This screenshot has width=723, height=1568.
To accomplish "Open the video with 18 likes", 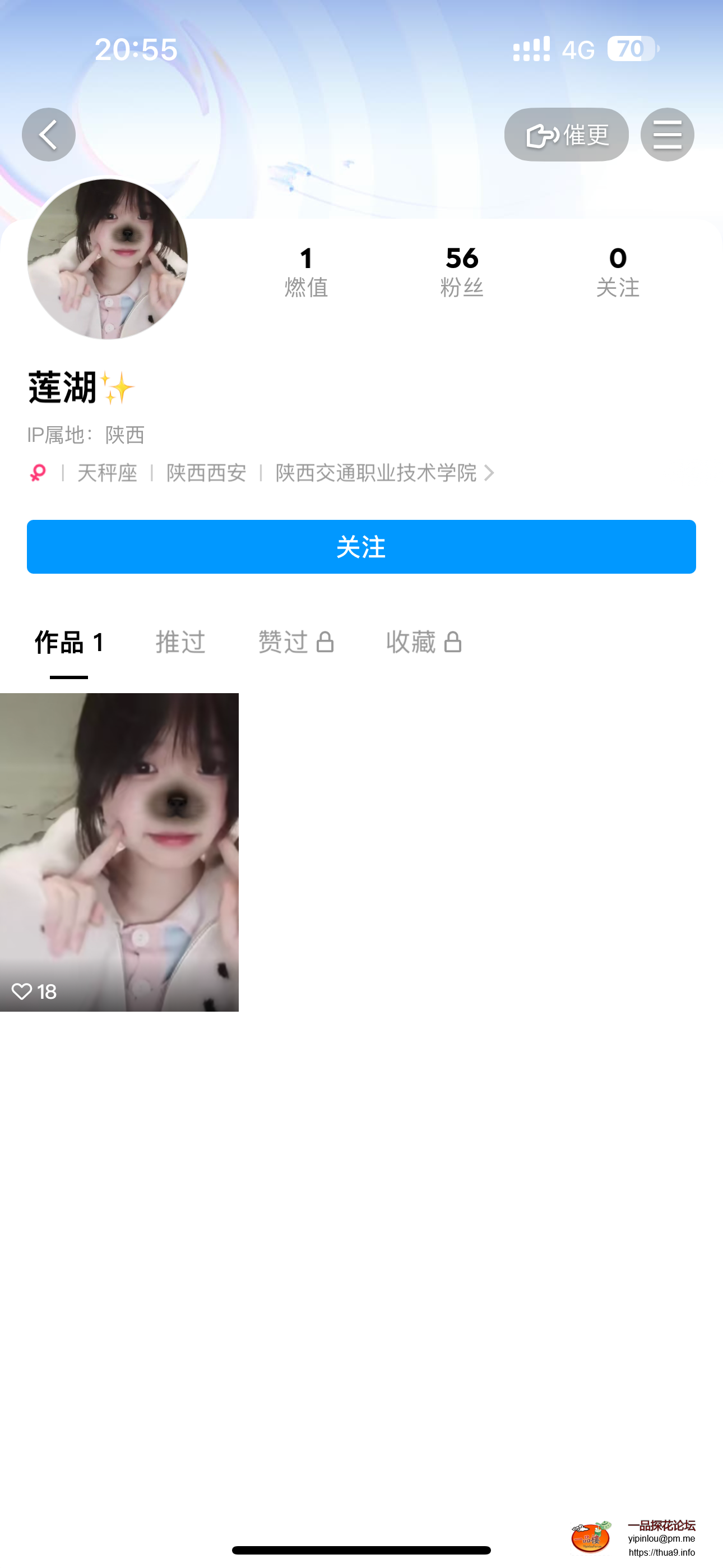I will tap(119, 852).
